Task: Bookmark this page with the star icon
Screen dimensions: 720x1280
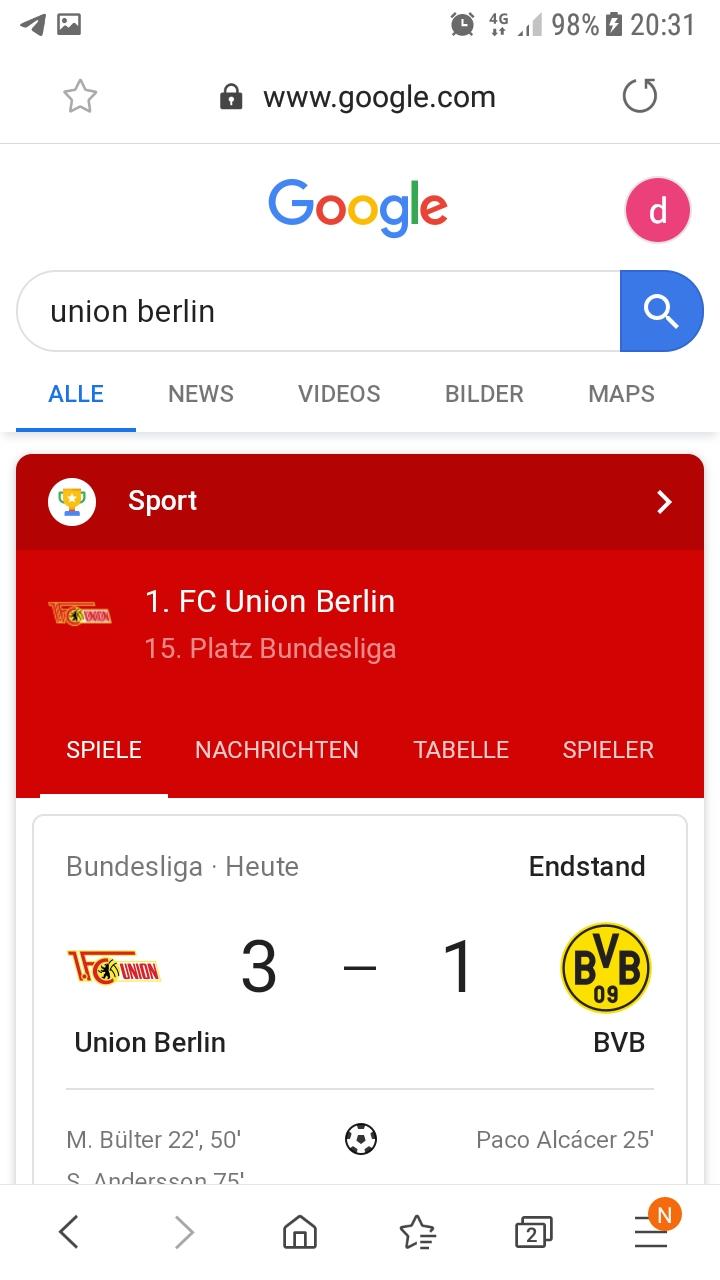Action: [x=80, y=97]
